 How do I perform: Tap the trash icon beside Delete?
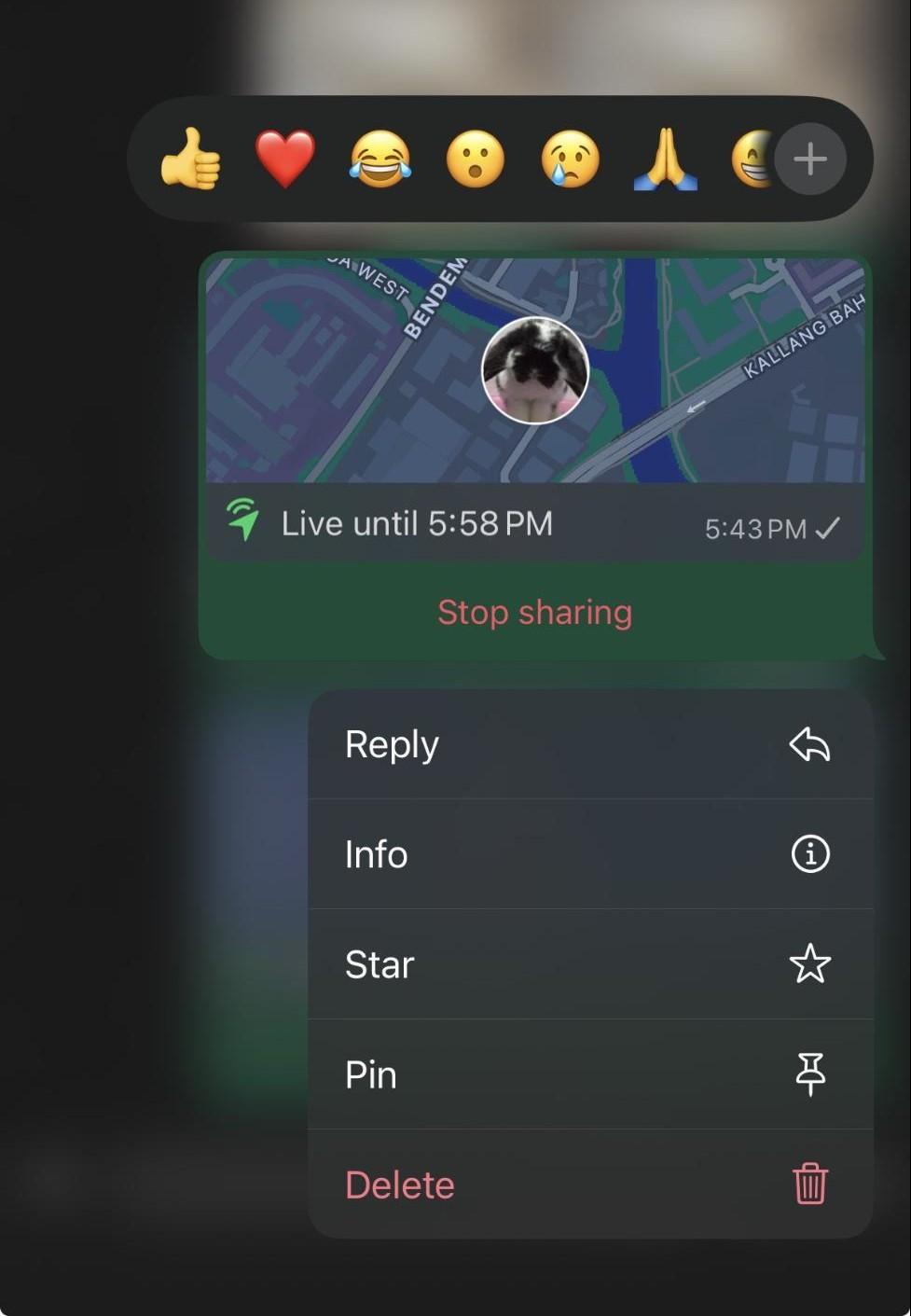coord(809,1184)
